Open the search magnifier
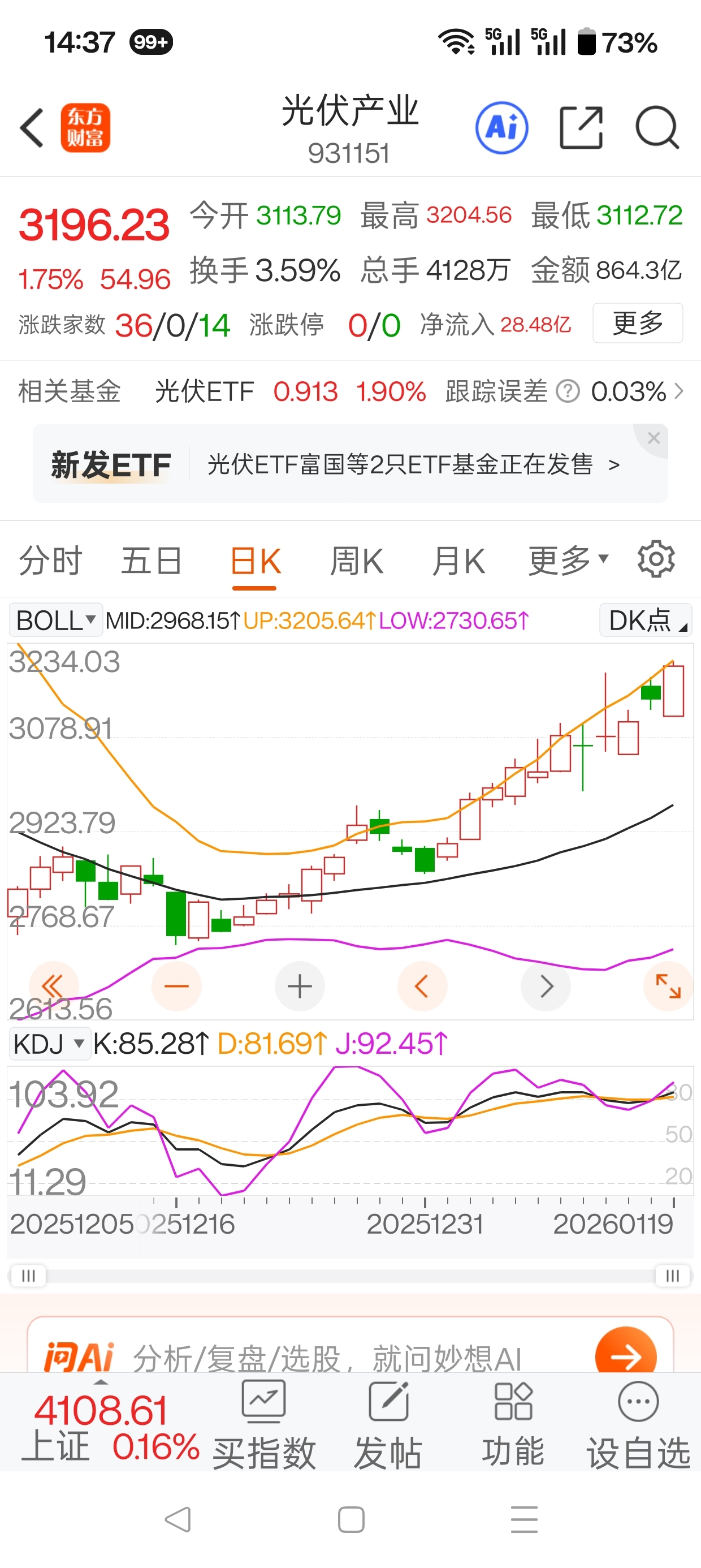The width and height of the screenshot is (701, 1568). (x=656, y=128)
